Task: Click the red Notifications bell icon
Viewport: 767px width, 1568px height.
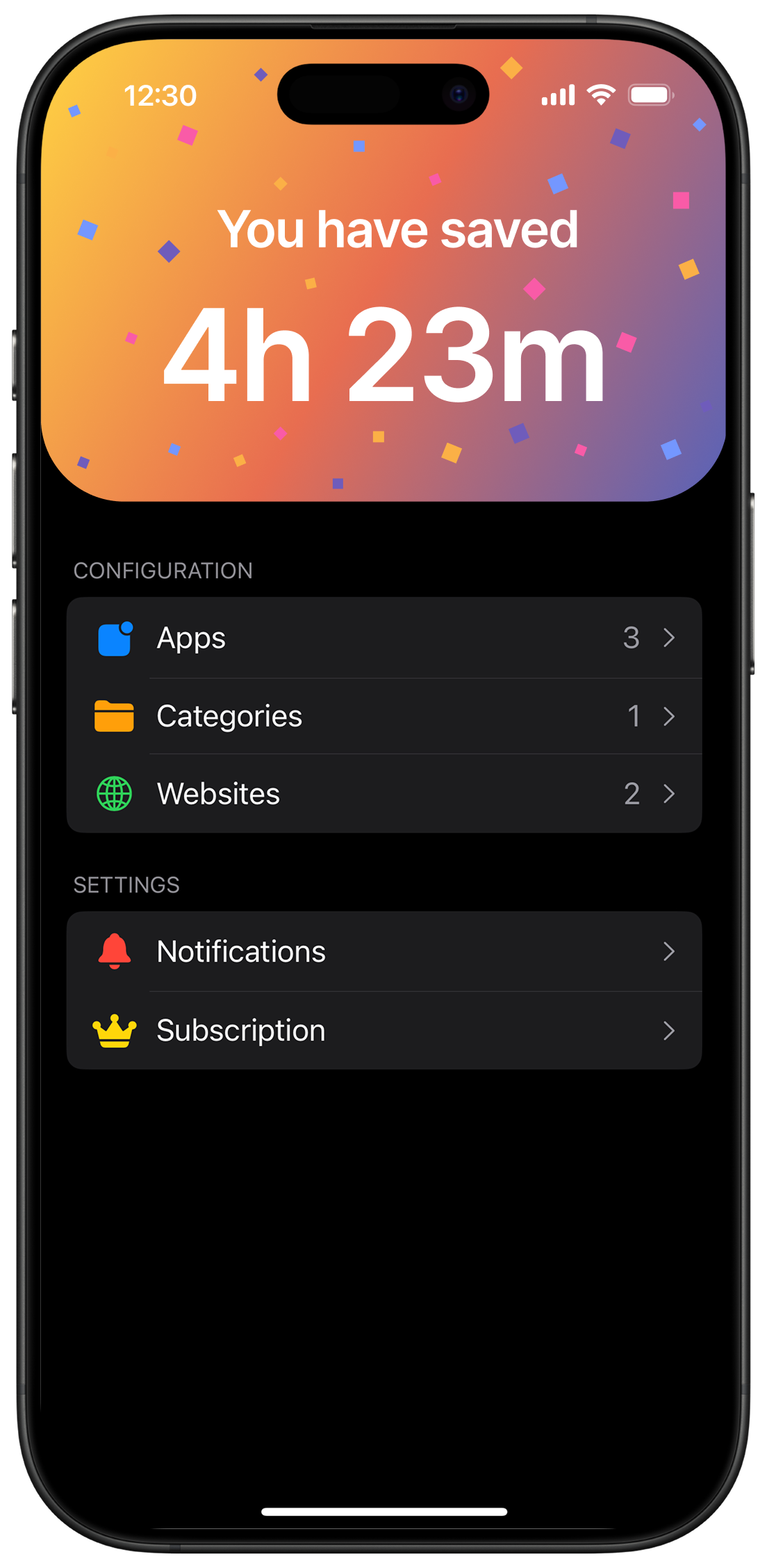Action: pyautogui.click(x=113, y=952)
